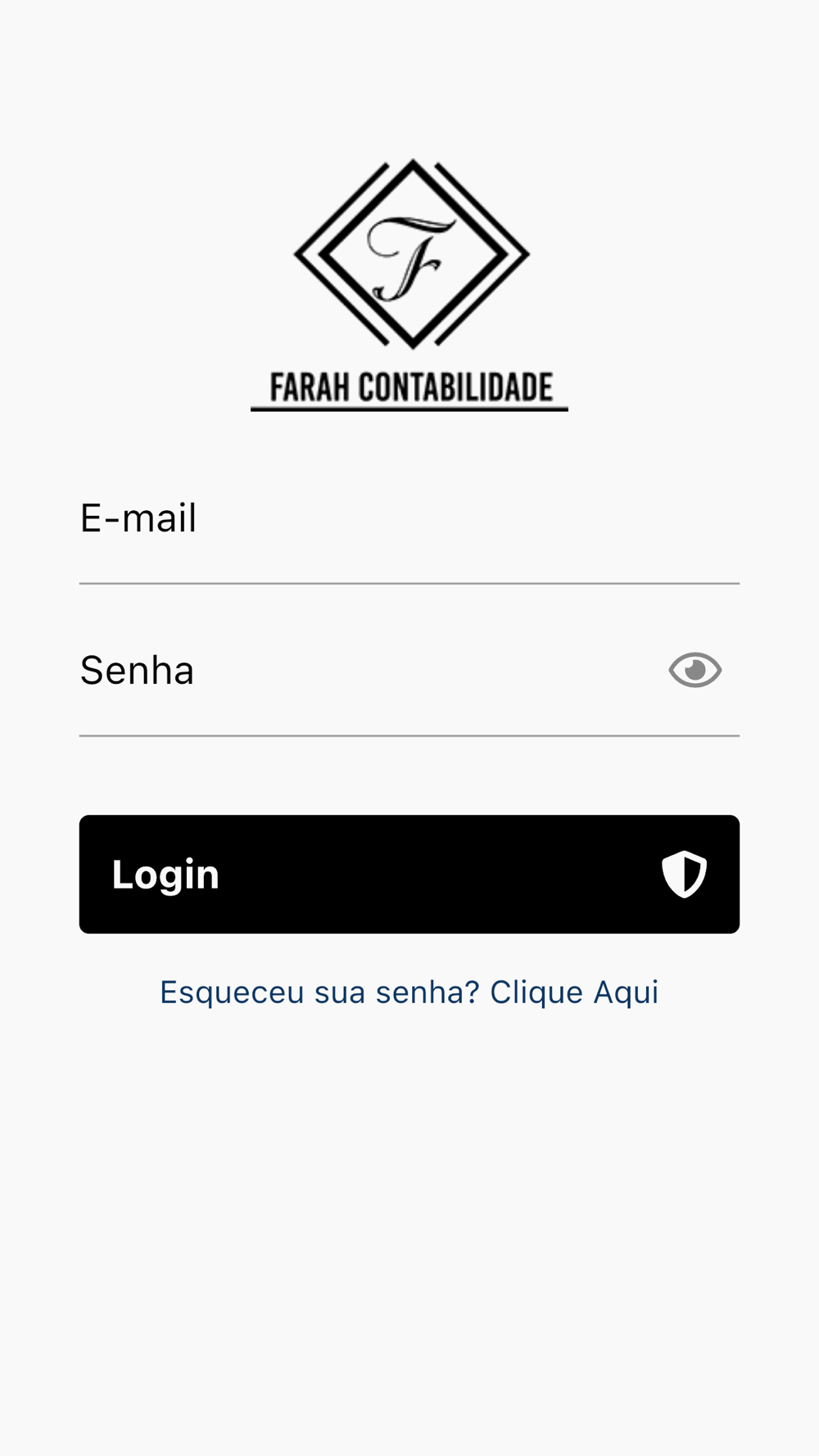
Task: Tap the black Login button
Action: click(409, 874)
